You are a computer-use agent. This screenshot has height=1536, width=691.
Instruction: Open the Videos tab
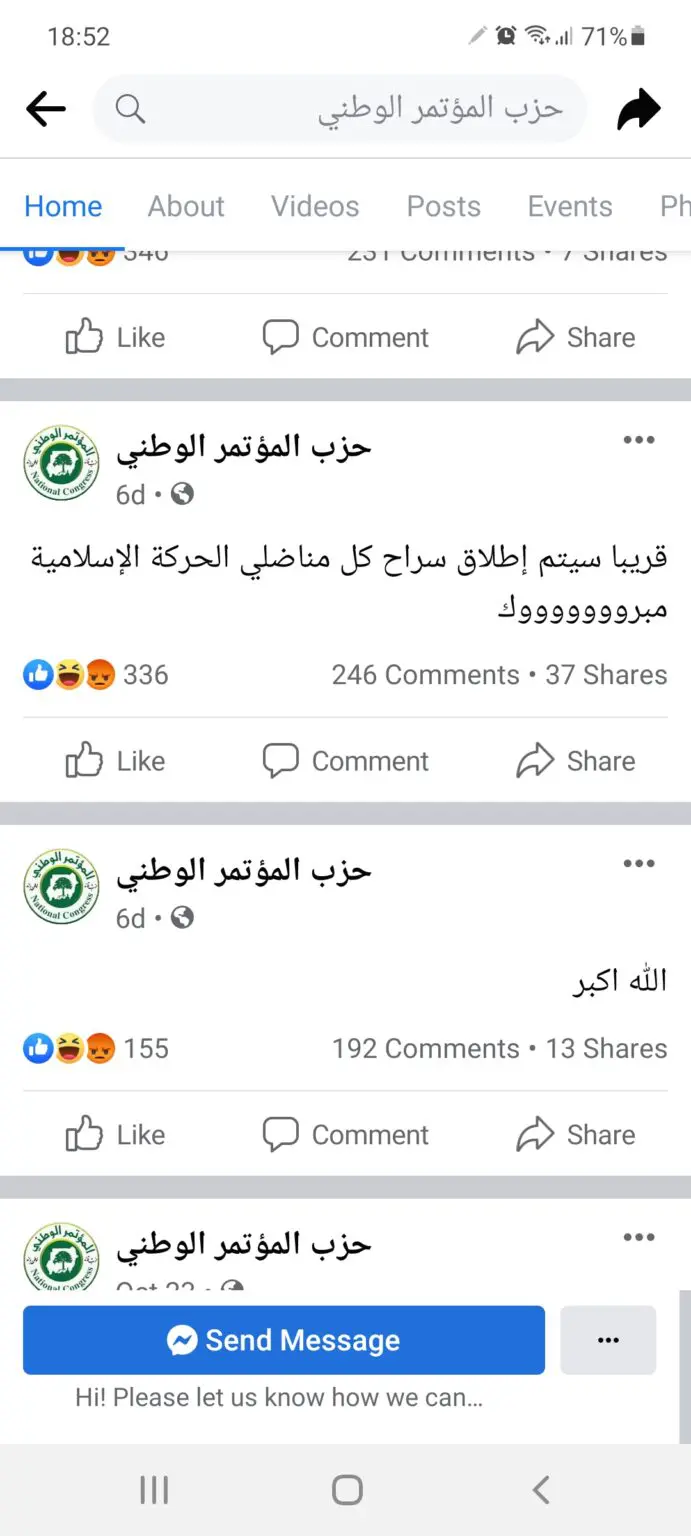click(315, 206)
